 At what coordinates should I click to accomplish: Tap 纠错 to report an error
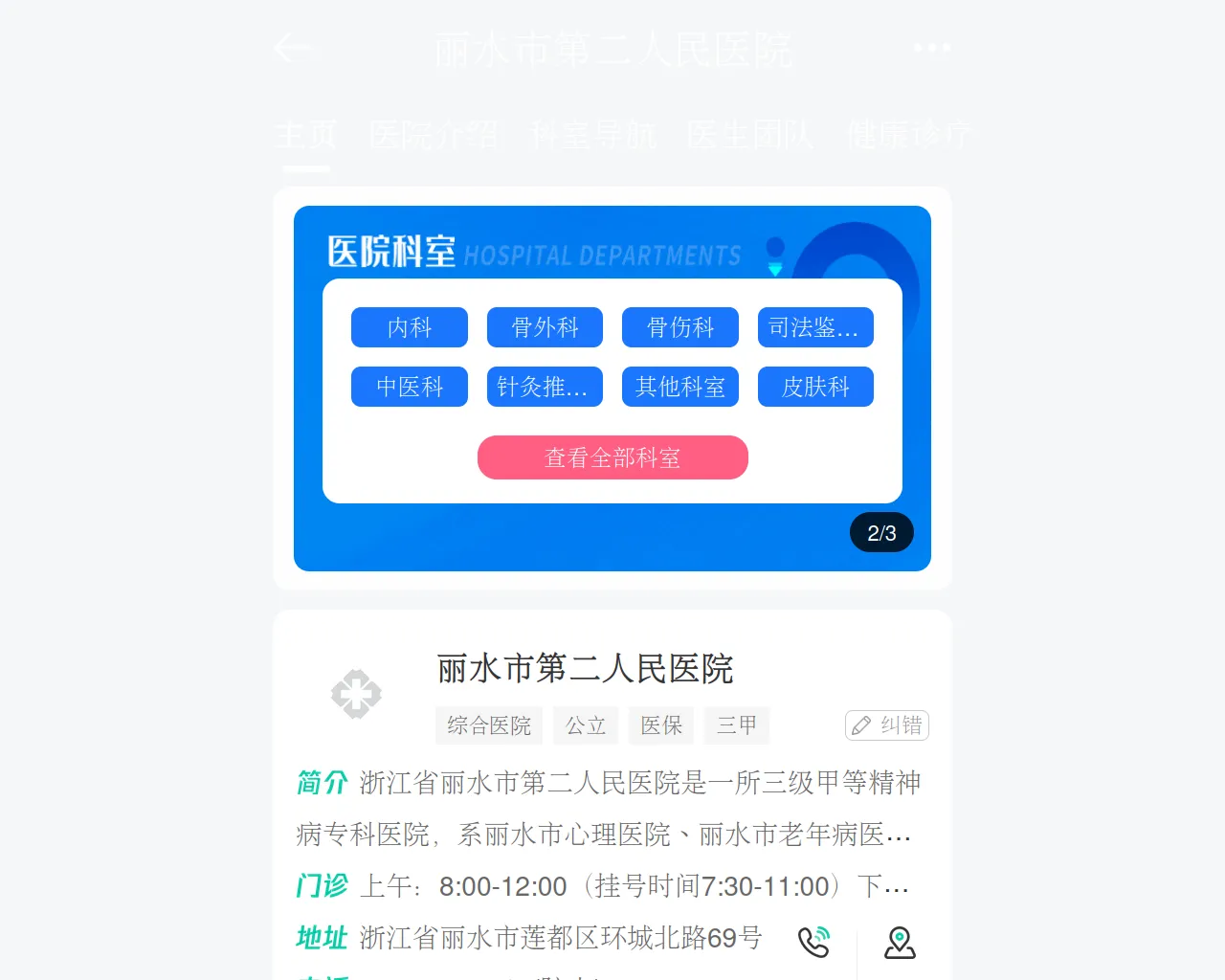point(887,725)
